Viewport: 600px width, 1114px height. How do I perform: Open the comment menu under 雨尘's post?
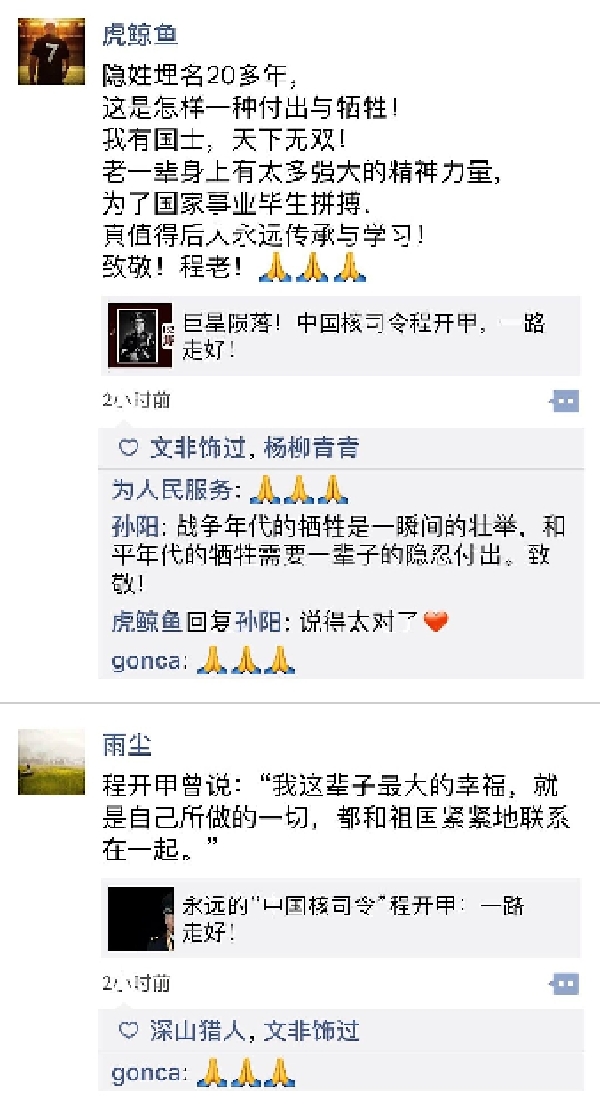[565, 984]
